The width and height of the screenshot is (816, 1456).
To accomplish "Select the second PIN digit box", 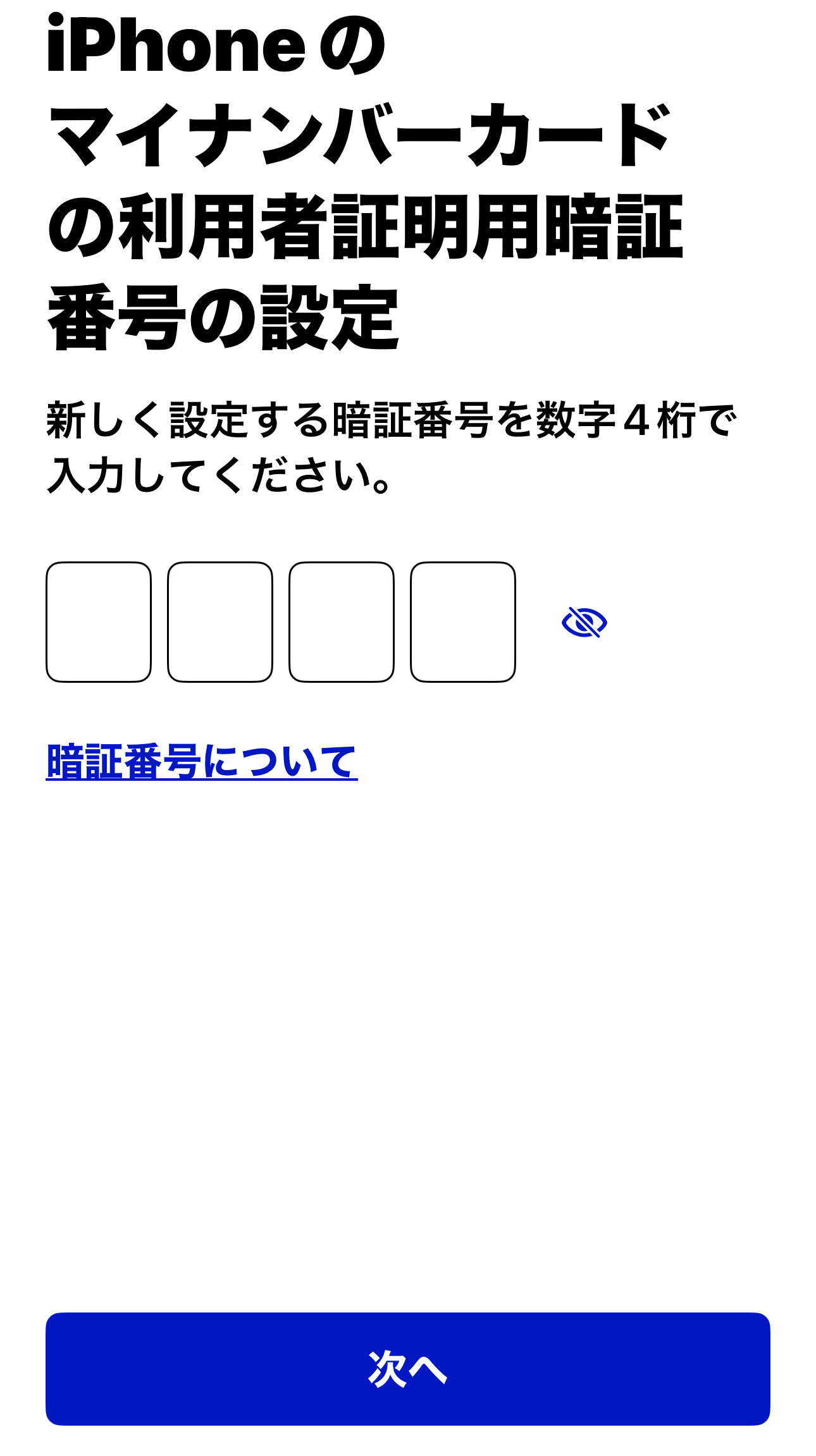I will (220, 622).
